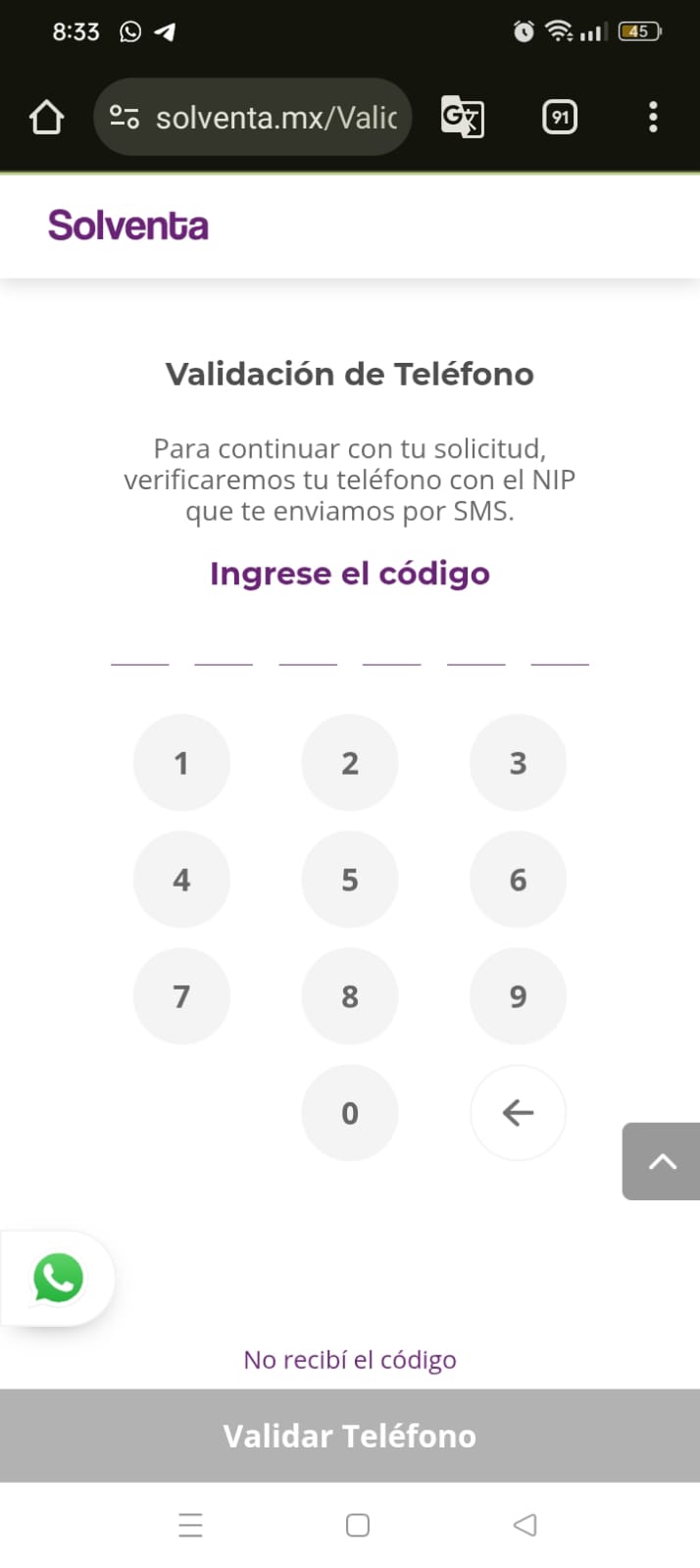Enter number 8 on the keypad
The image size is (700, 1568).
pyautogui.click(x=350, y=996)
